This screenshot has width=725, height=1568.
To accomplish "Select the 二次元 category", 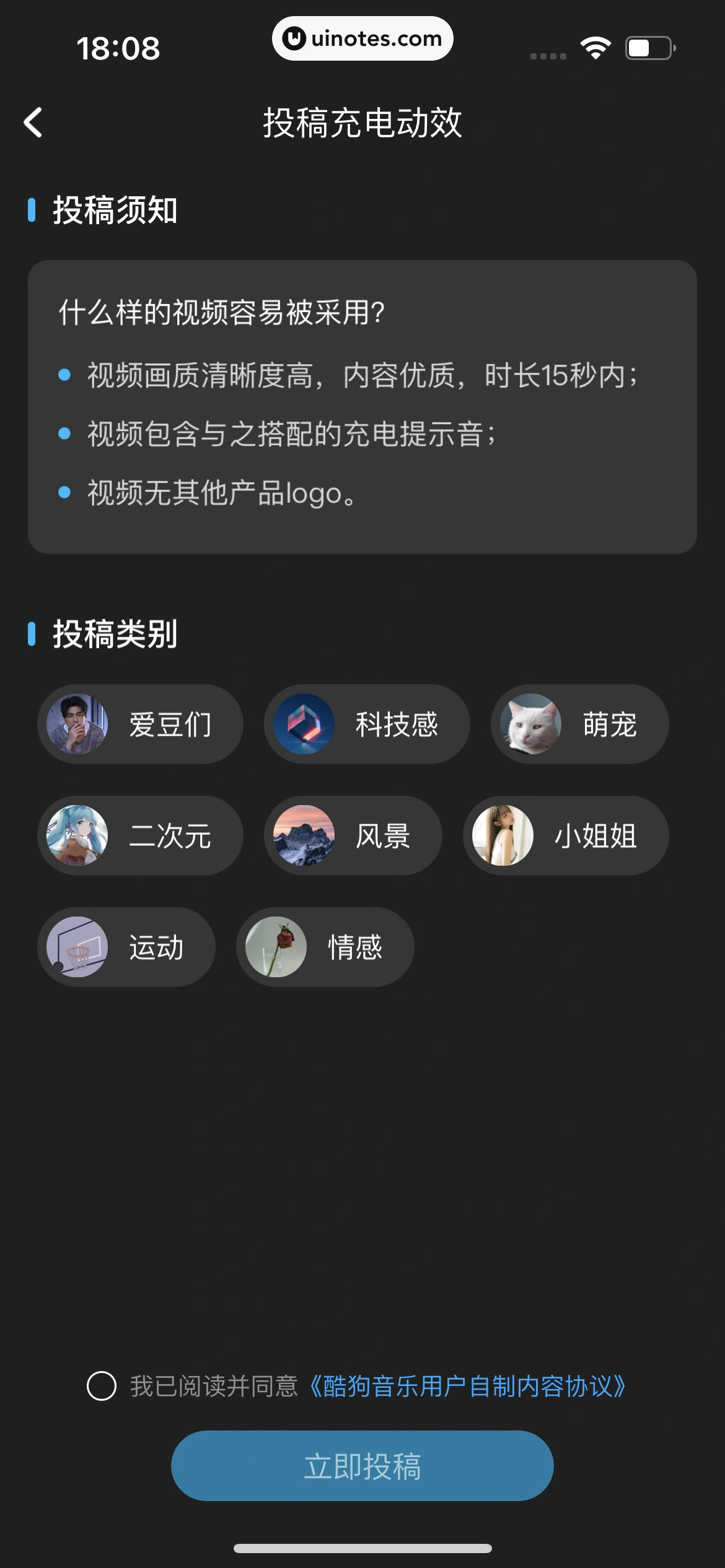I will [x=140, y=835].
